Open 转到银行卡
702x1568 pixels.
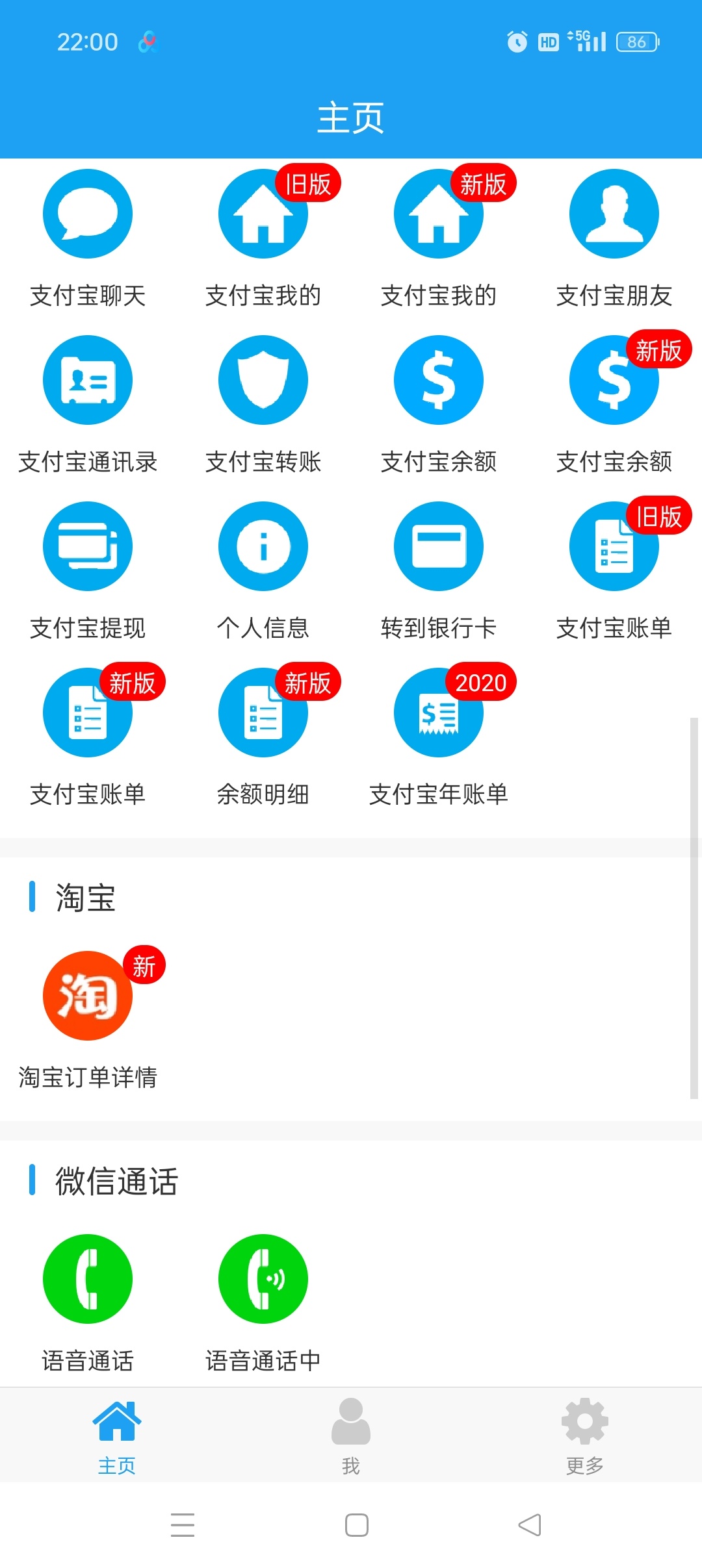pyautogui.click(x=438, y=546)
